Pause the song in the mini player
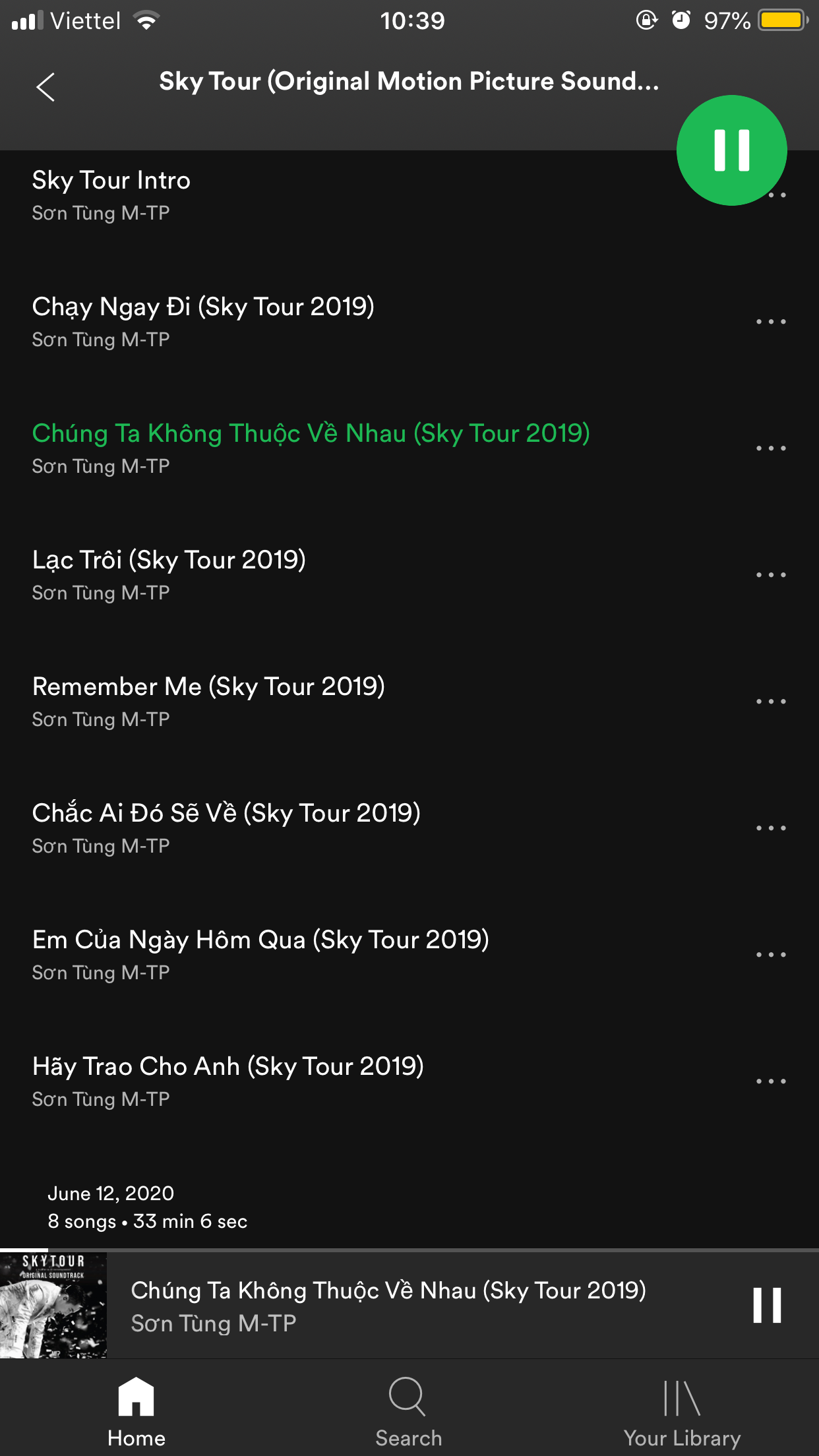Viewport: 819px width, 1456px height. click(x=767, y=1305)
